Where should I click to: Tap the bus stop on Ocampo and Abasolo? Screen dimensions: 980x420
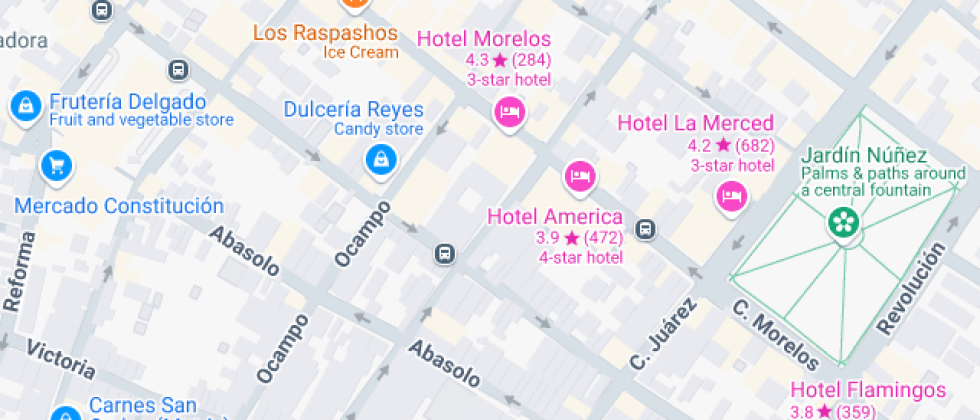(445, 254)
